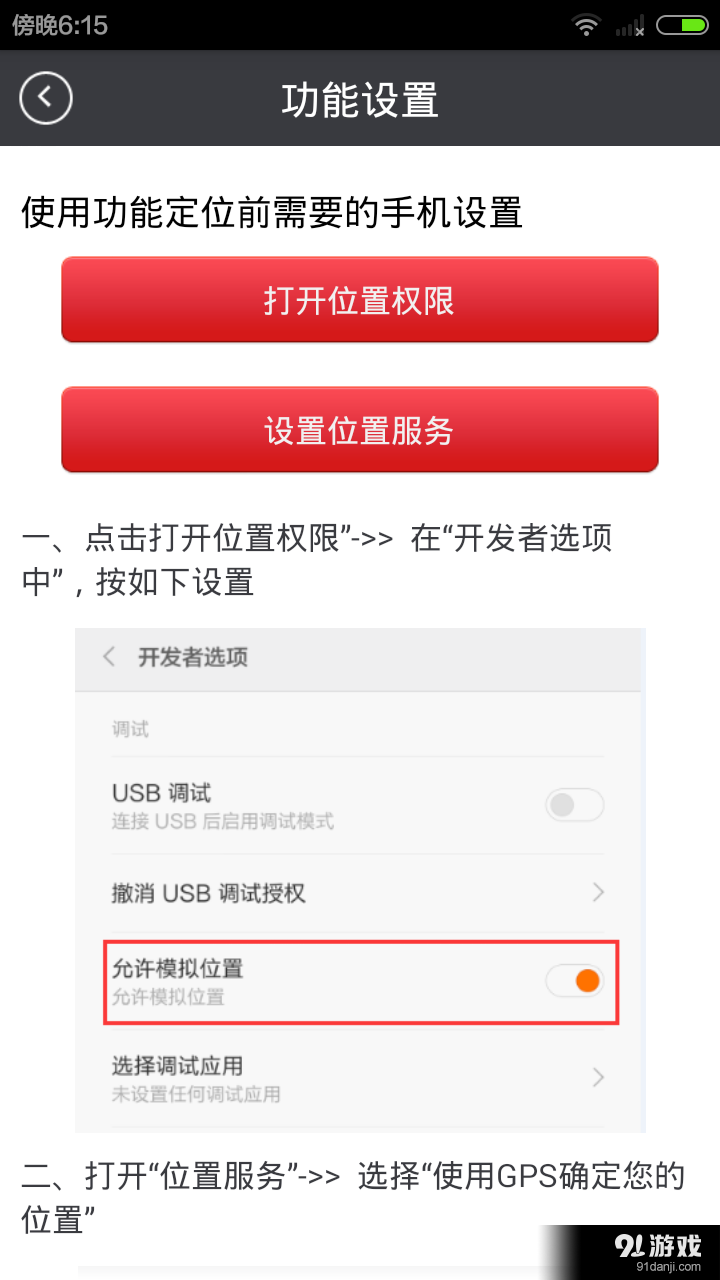Select the 功能设置 title bar
720x1280 pixels.
pyautogui.click(x=360, y=99)
